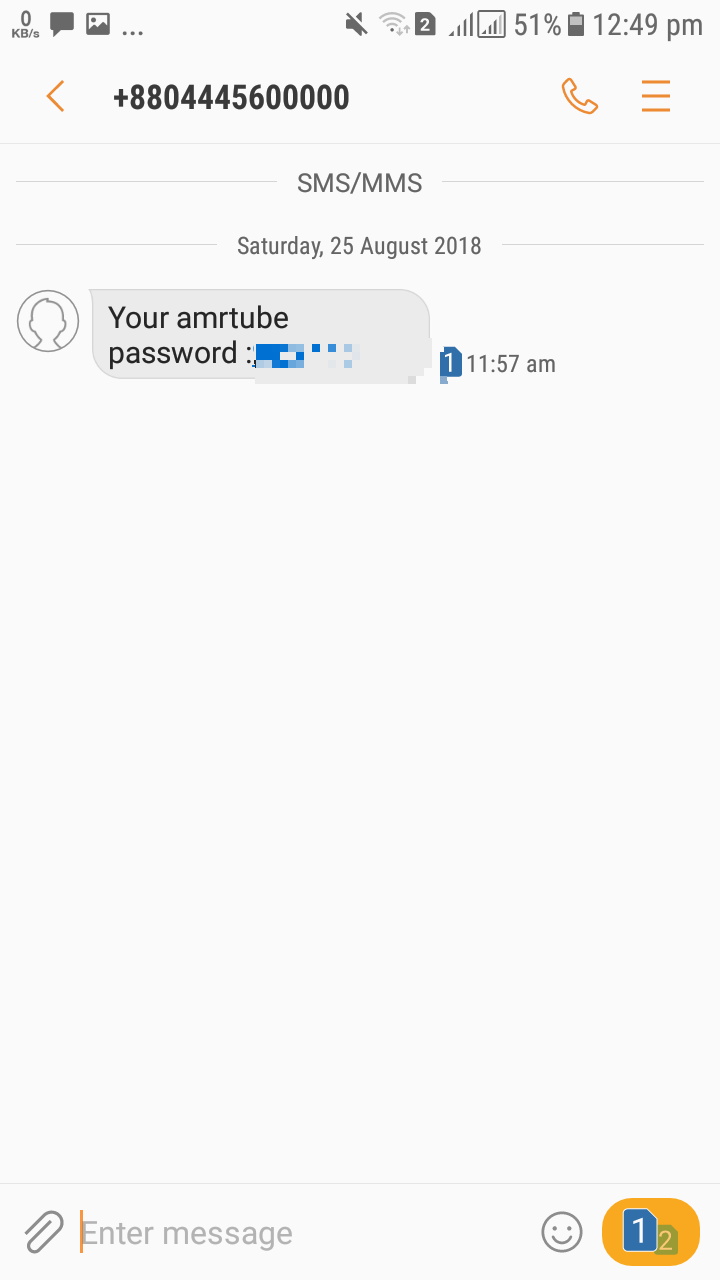The width and height of the screenshot is (720, 1280).
Task: Send message using SIM 1 button
Action: tap(650, 1232)
